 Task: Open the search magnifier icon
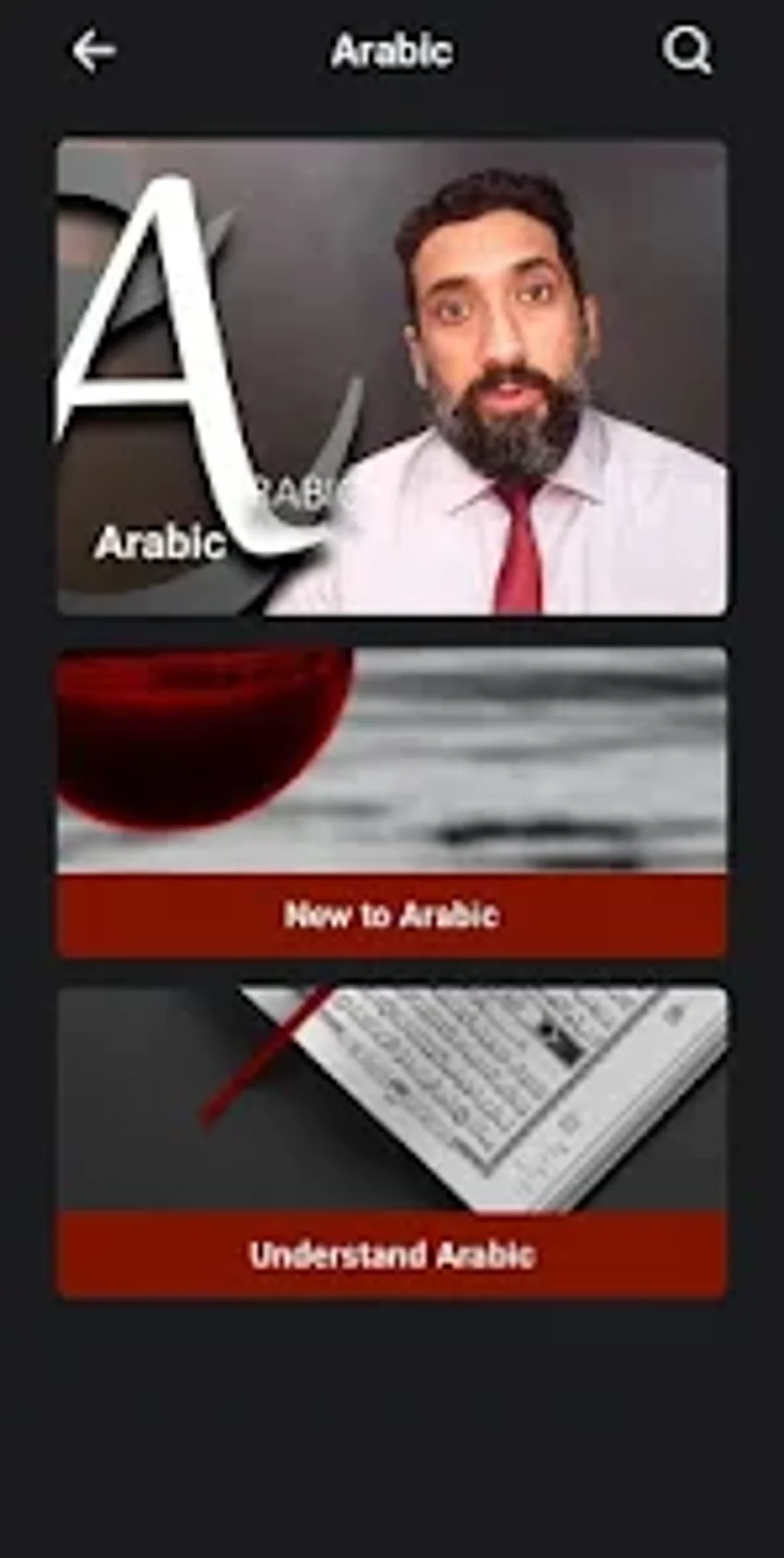pyautogui.click(x=686, y=52)
